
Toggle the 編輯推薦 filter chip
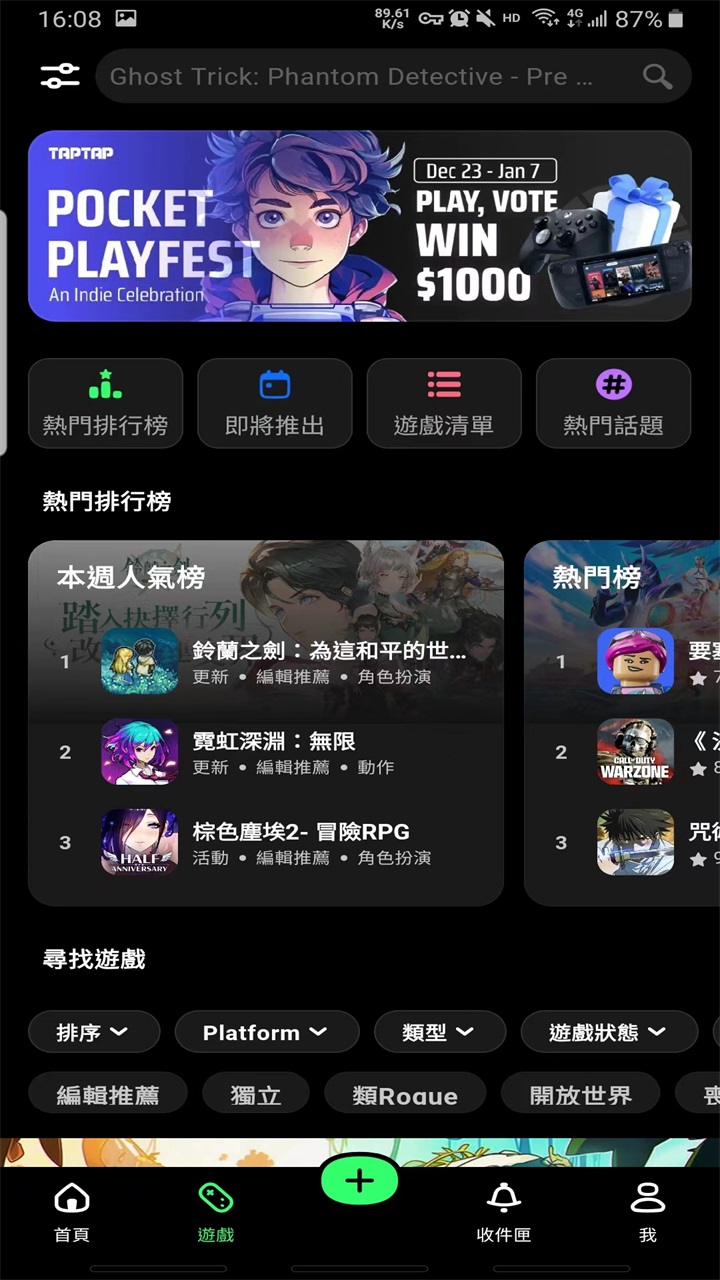106,1094
